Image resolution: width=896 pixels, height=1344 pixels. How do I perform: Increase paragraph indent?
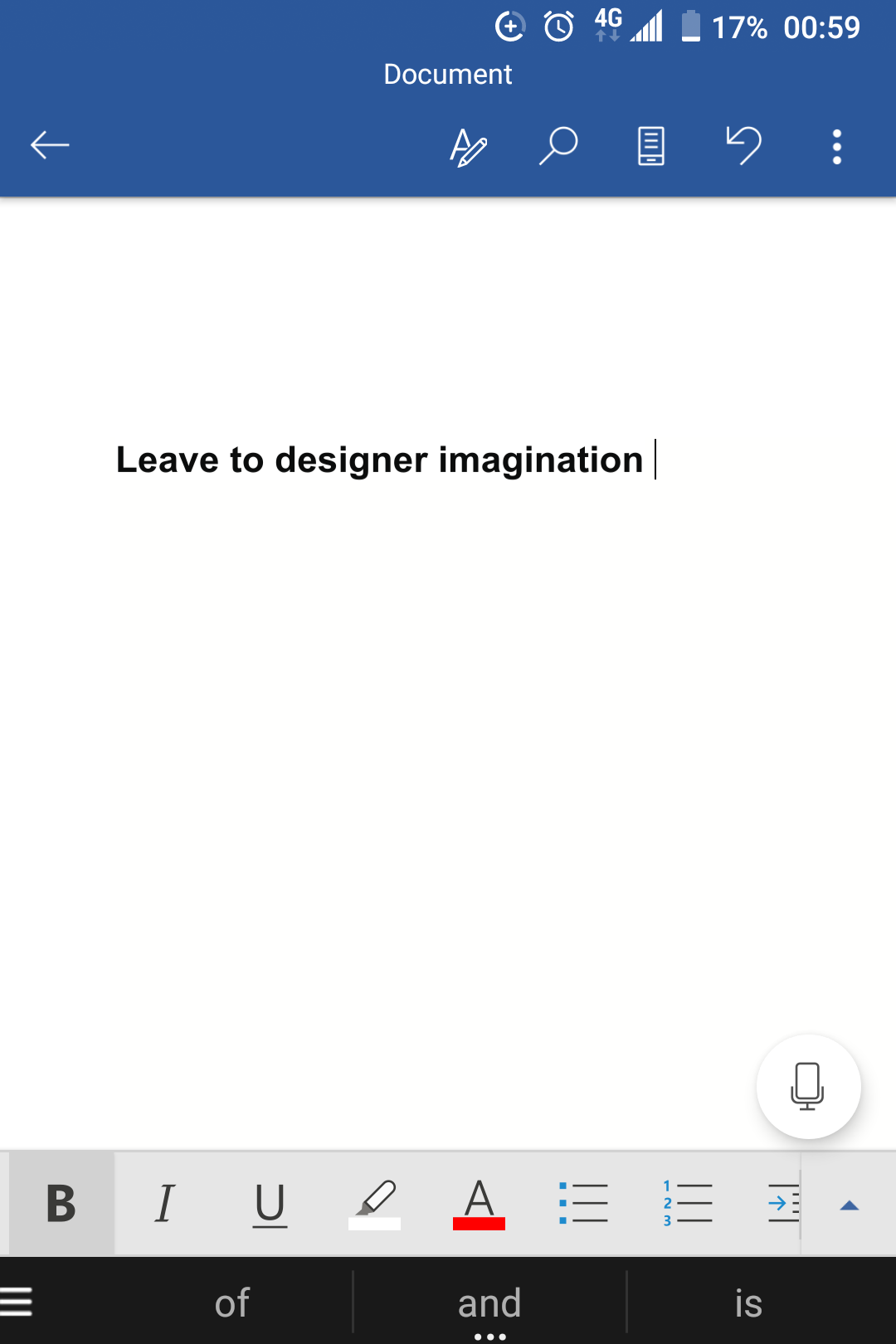782,1204
